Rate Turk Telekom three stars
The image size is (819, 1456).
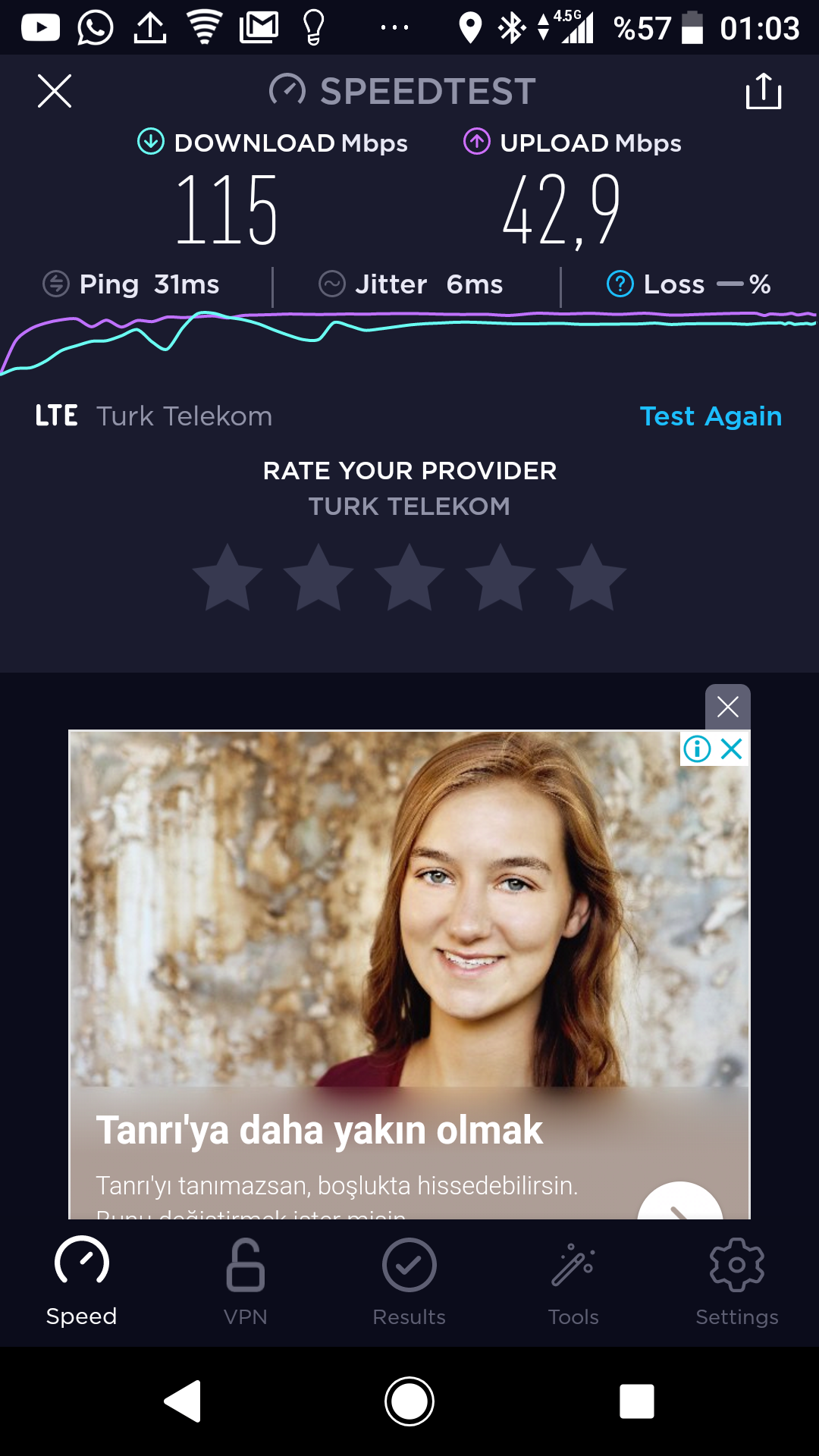[409, 578]
